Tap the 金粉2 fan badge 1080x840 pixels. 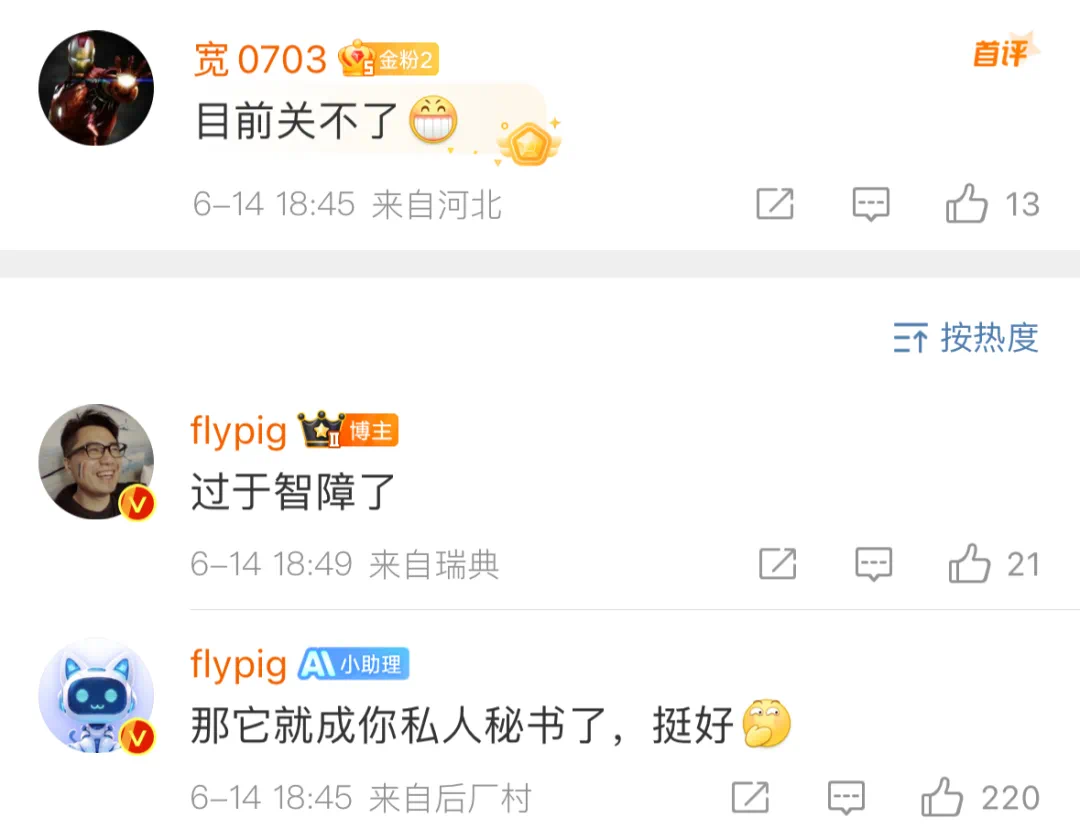[x=390, y=60]
